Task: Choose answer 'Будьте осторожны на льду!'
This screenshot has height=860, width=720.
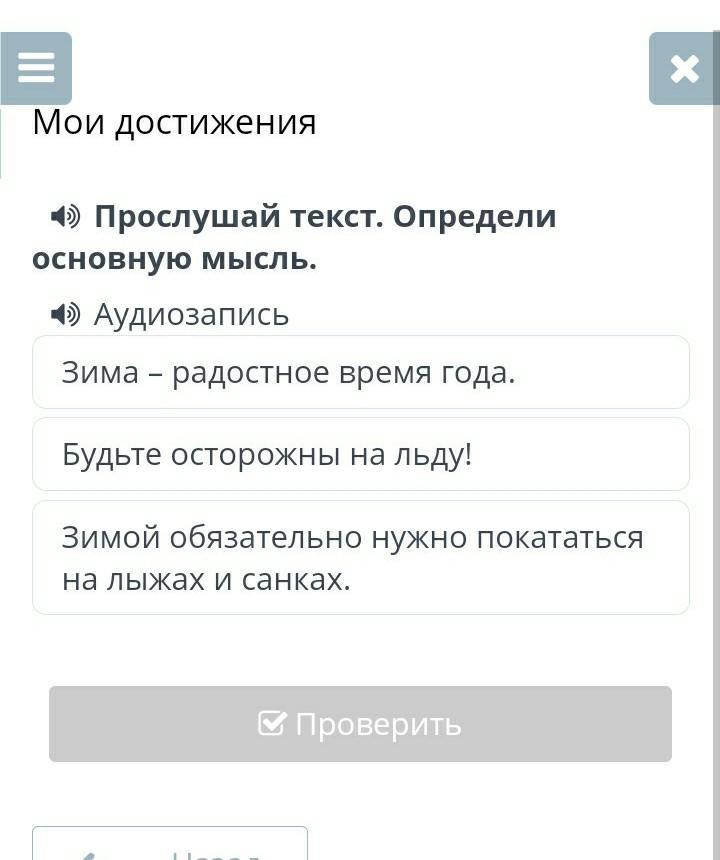Action: [360, 454]
